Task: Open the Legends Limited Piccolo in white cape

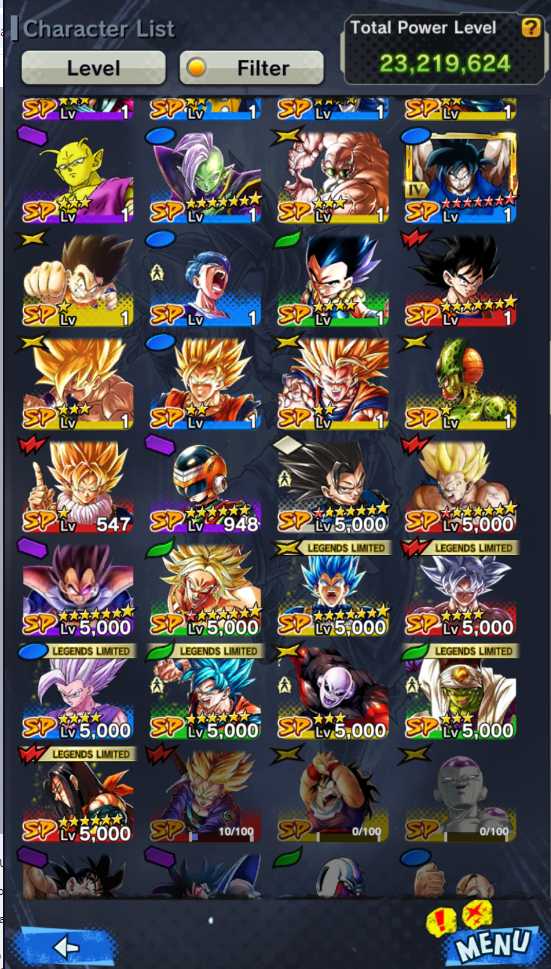Action: click(x=460, y=692)
